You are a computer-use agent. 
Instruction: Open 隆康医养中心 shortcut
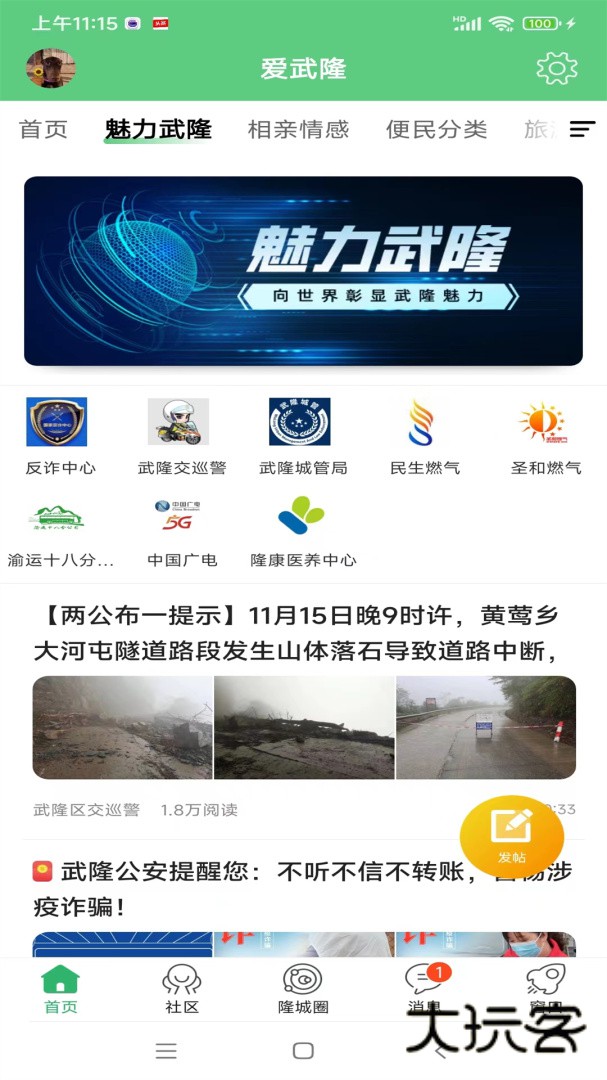pyautogui.click(x=302, y=532)
